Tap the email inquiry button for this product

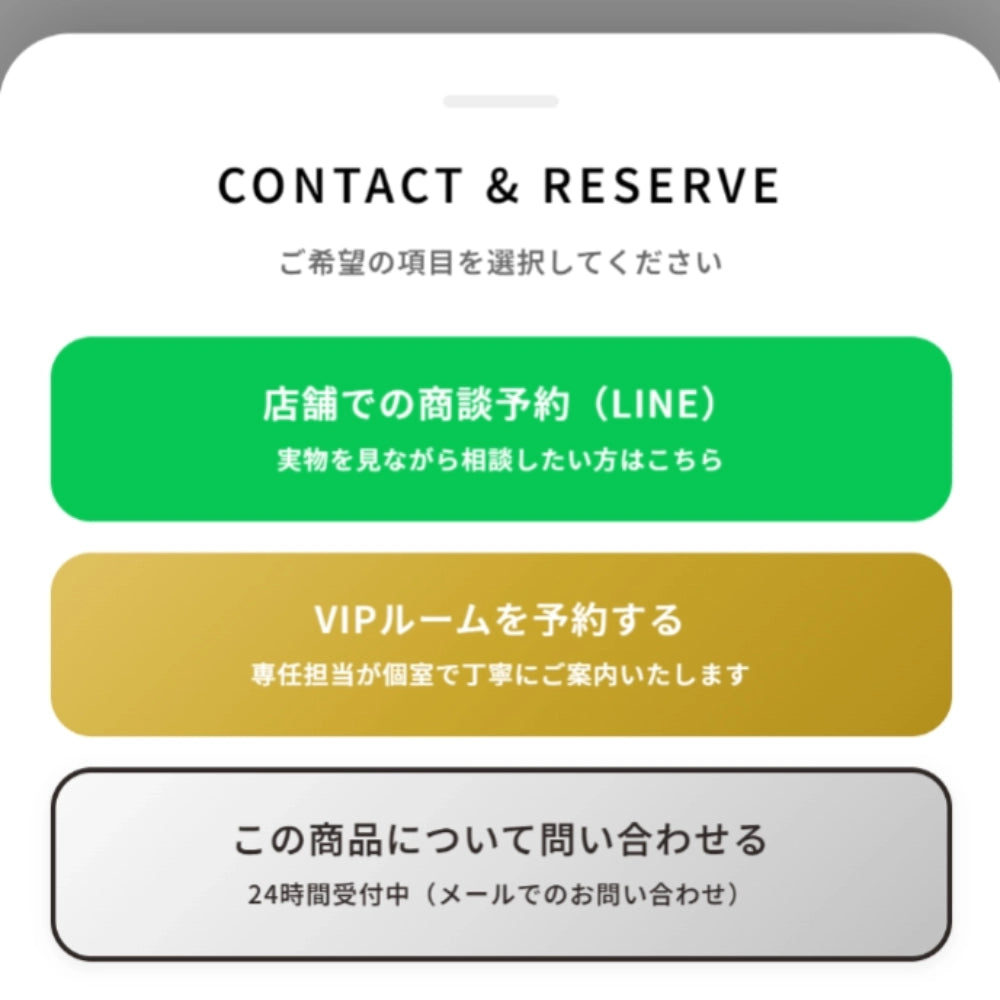(x=500, y=864)
